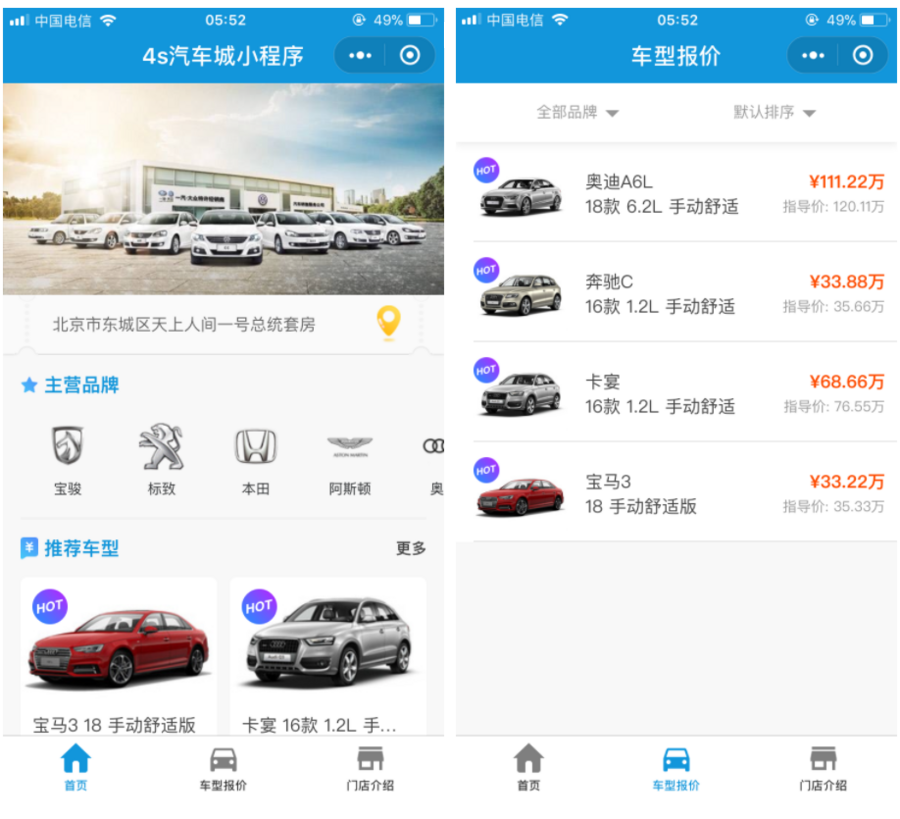The height and width of the screenshot is (819, 900).
Task: Select the 标致 brand icon
Action: 161,459
